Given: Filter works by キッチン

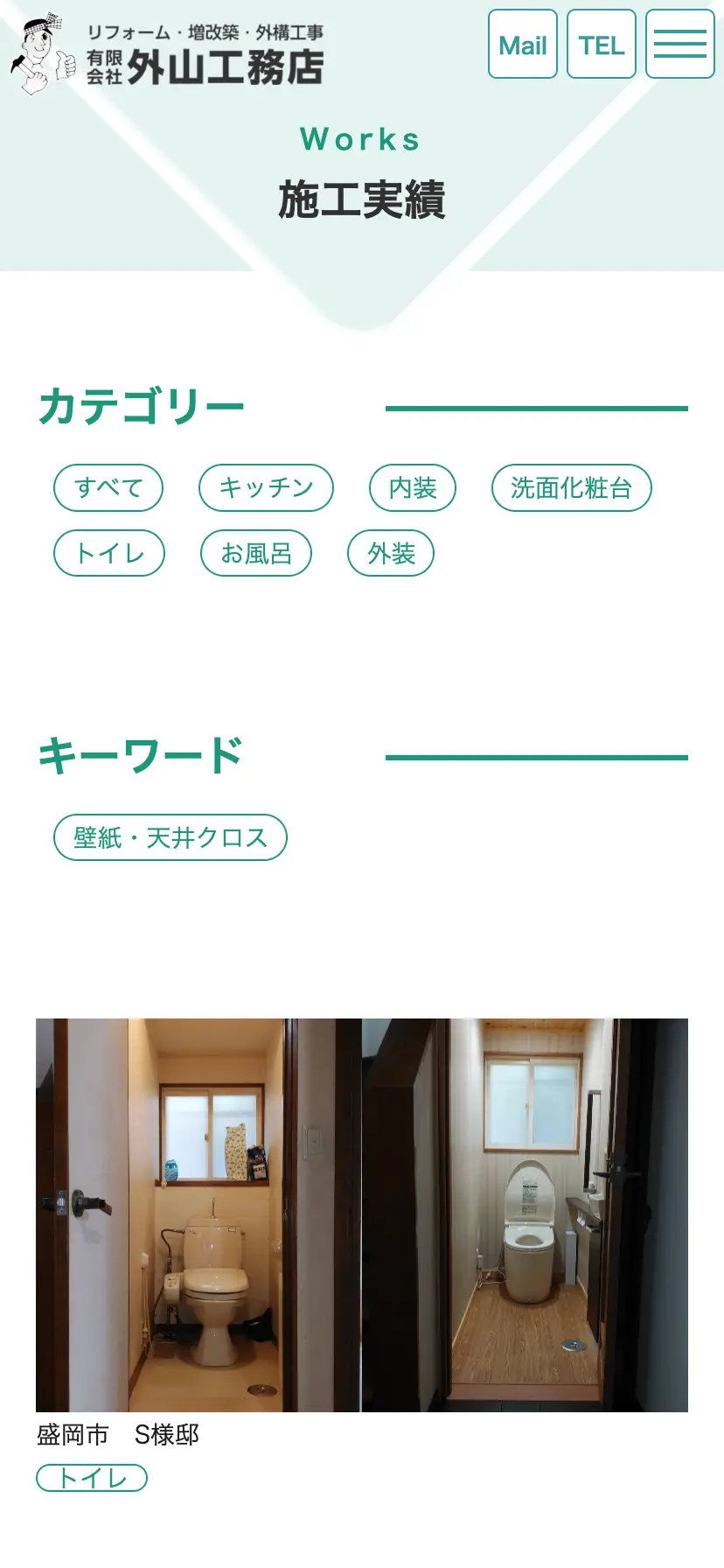Looking at the screenshot, I should pos(266,488).
